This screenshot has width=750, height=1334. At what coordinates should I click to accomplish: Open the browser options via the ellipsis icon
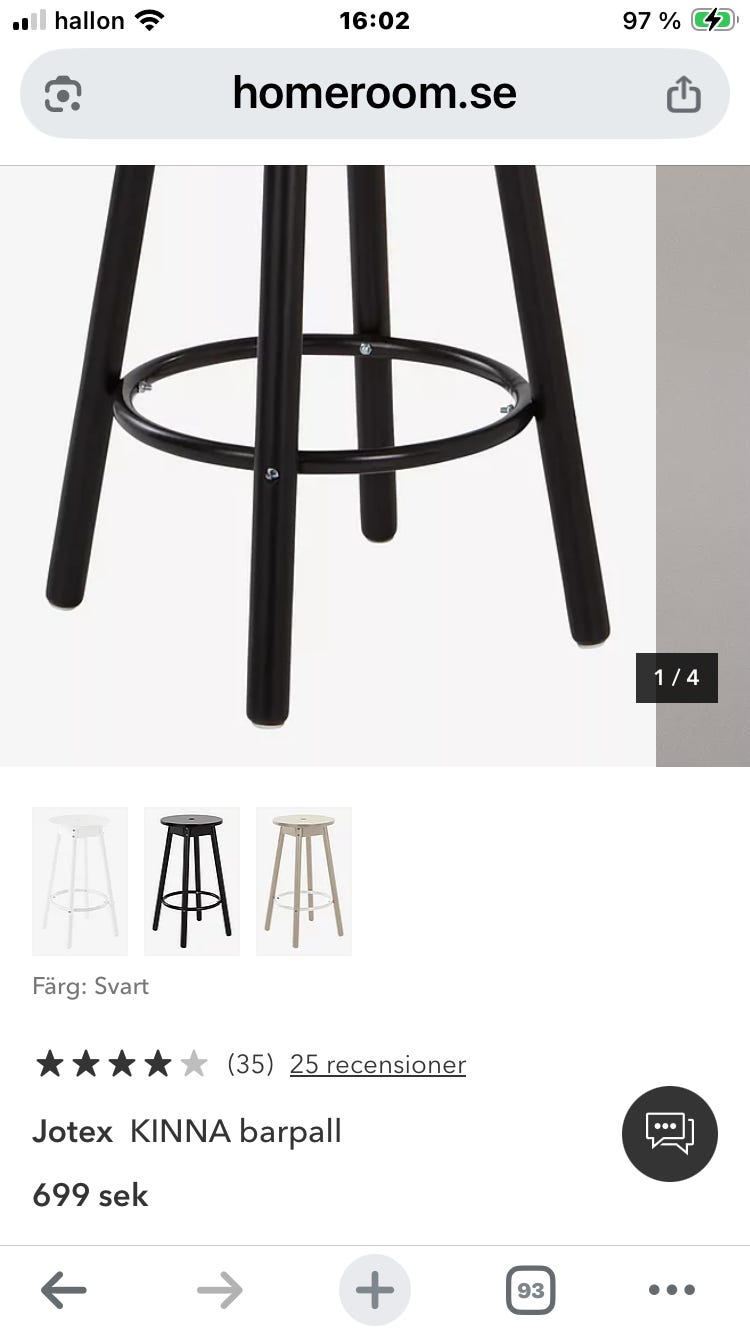[672, 1289]
